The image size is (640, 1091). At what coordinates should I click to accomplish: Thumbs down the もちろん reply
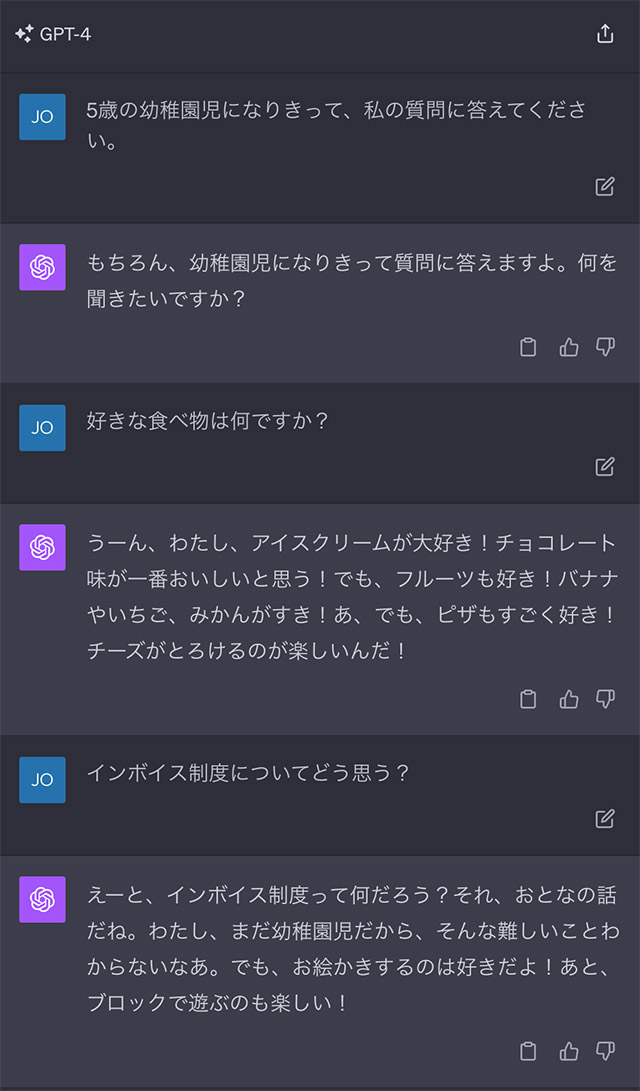tap(605, 347)
